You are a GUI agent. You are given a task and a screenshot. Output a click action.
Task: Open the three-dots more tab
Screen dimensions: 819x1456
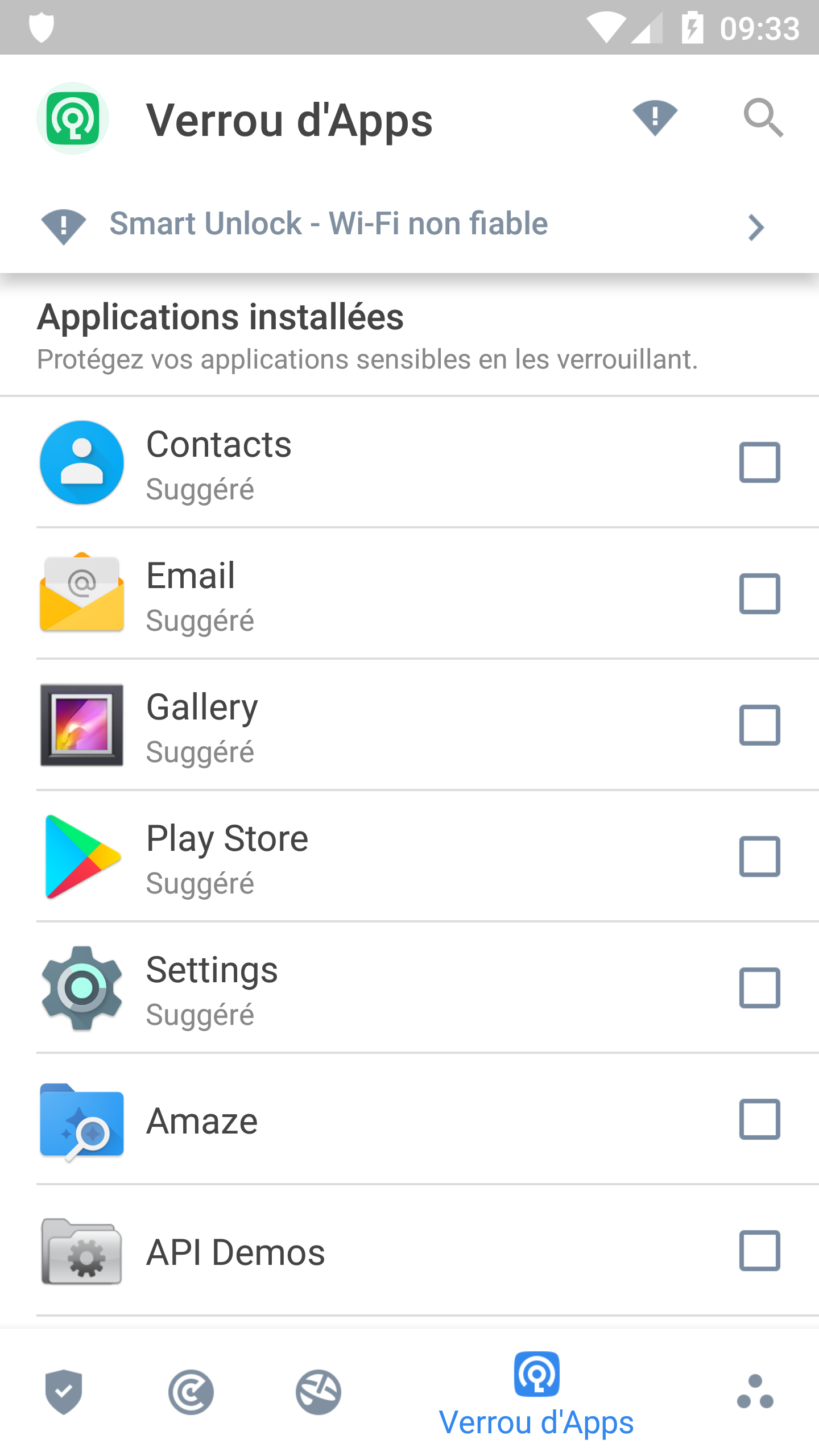[755, 1392]
